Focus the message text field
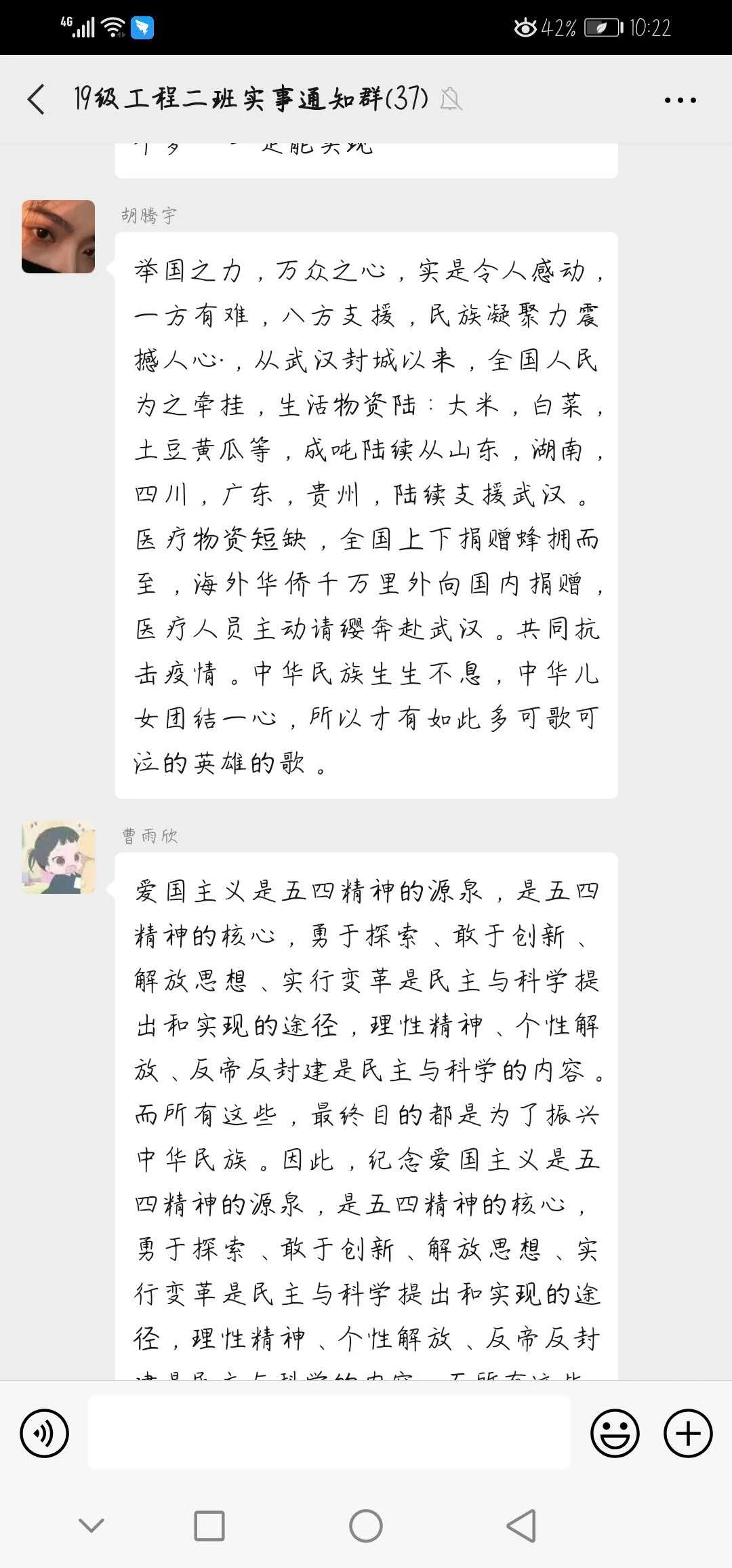The width and height of the screenshot is (732, 1568). tap(329, 1432)
